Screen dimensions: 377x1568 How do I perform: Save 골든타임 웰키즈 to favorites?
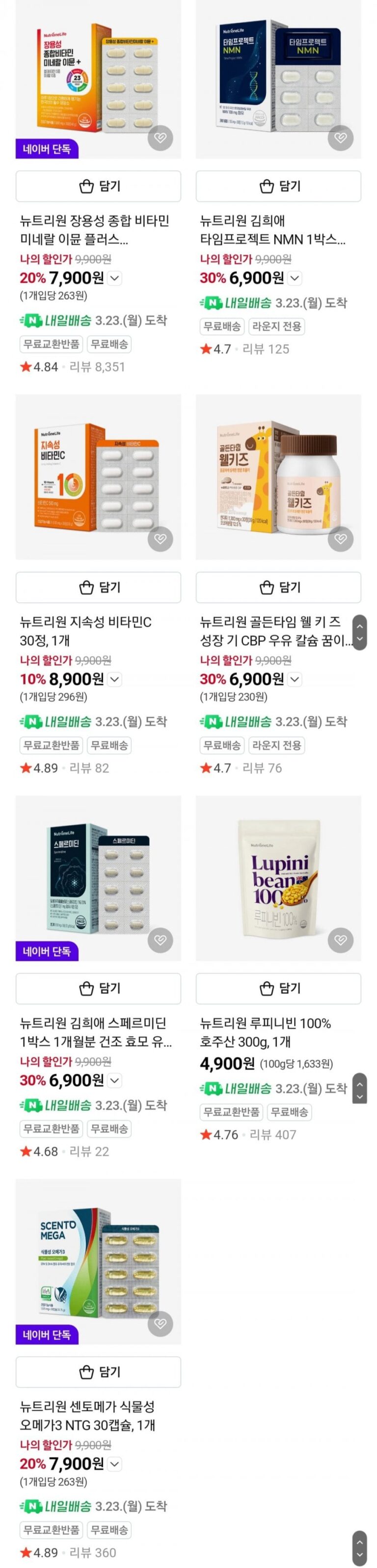[341, 539]
